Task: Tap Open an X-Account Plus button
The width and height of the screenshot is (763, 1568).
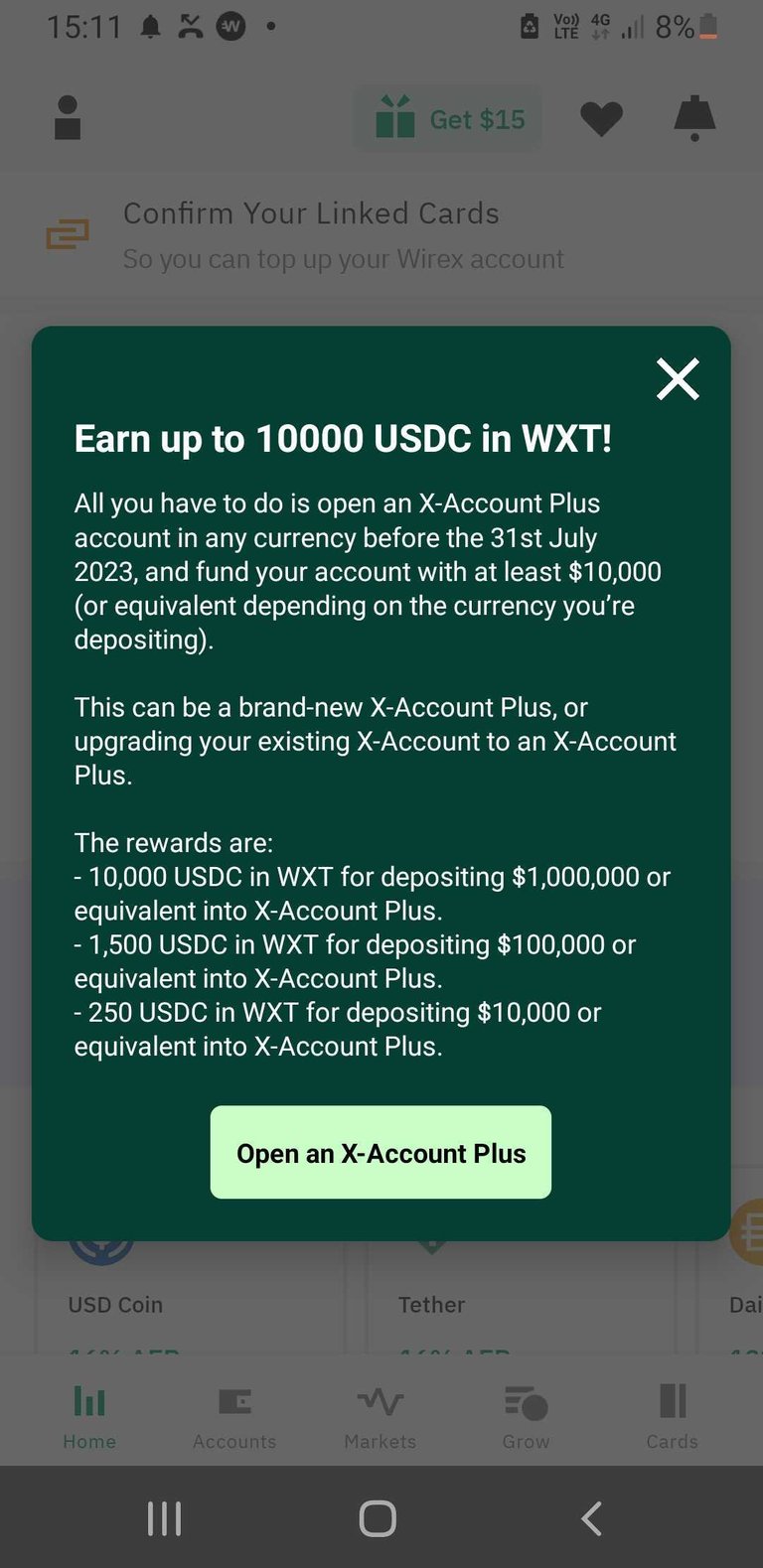Action: tap(381, 1152)
